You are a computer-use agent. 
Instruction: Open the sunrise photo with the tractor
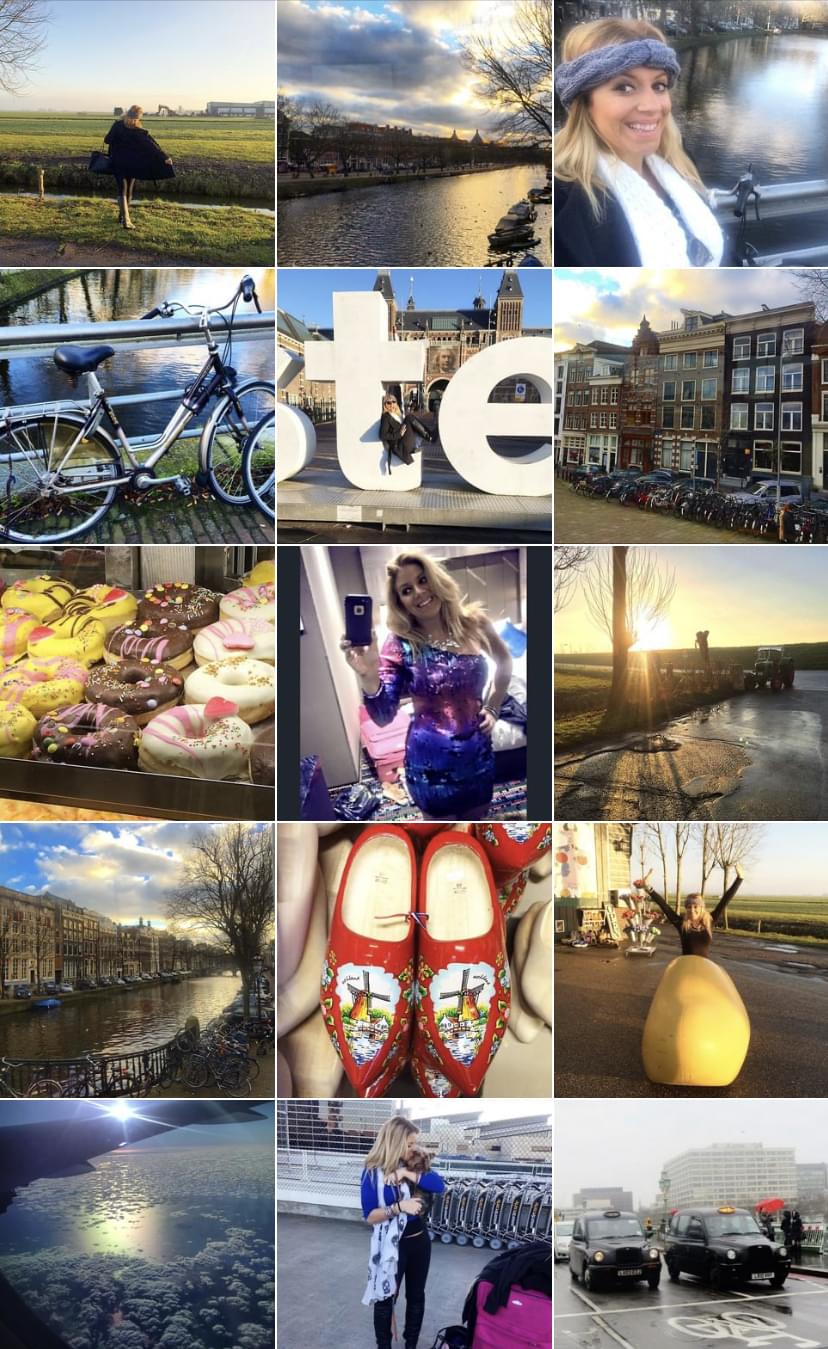tap(691, 683)
